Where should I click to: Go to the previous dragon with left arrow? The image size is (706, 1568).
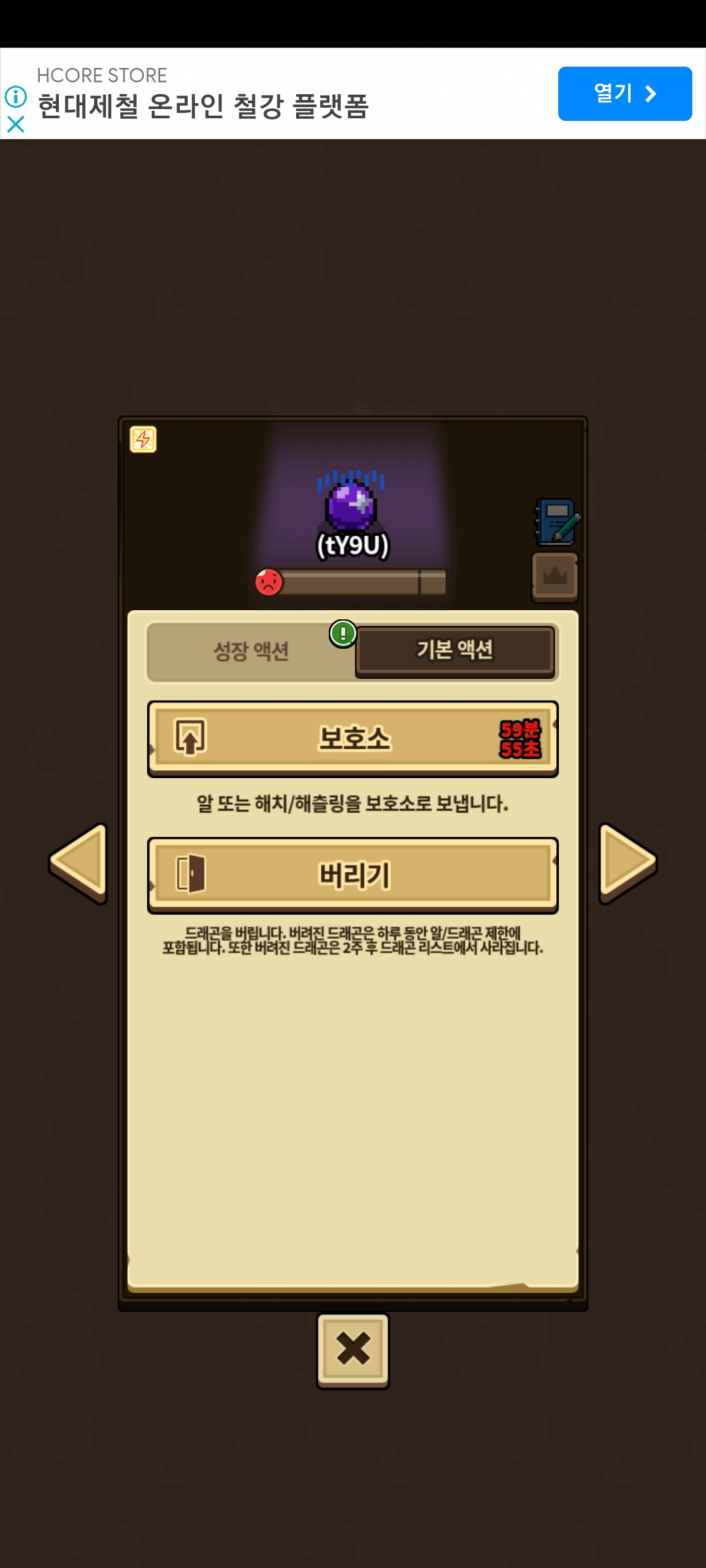(80, 863)
